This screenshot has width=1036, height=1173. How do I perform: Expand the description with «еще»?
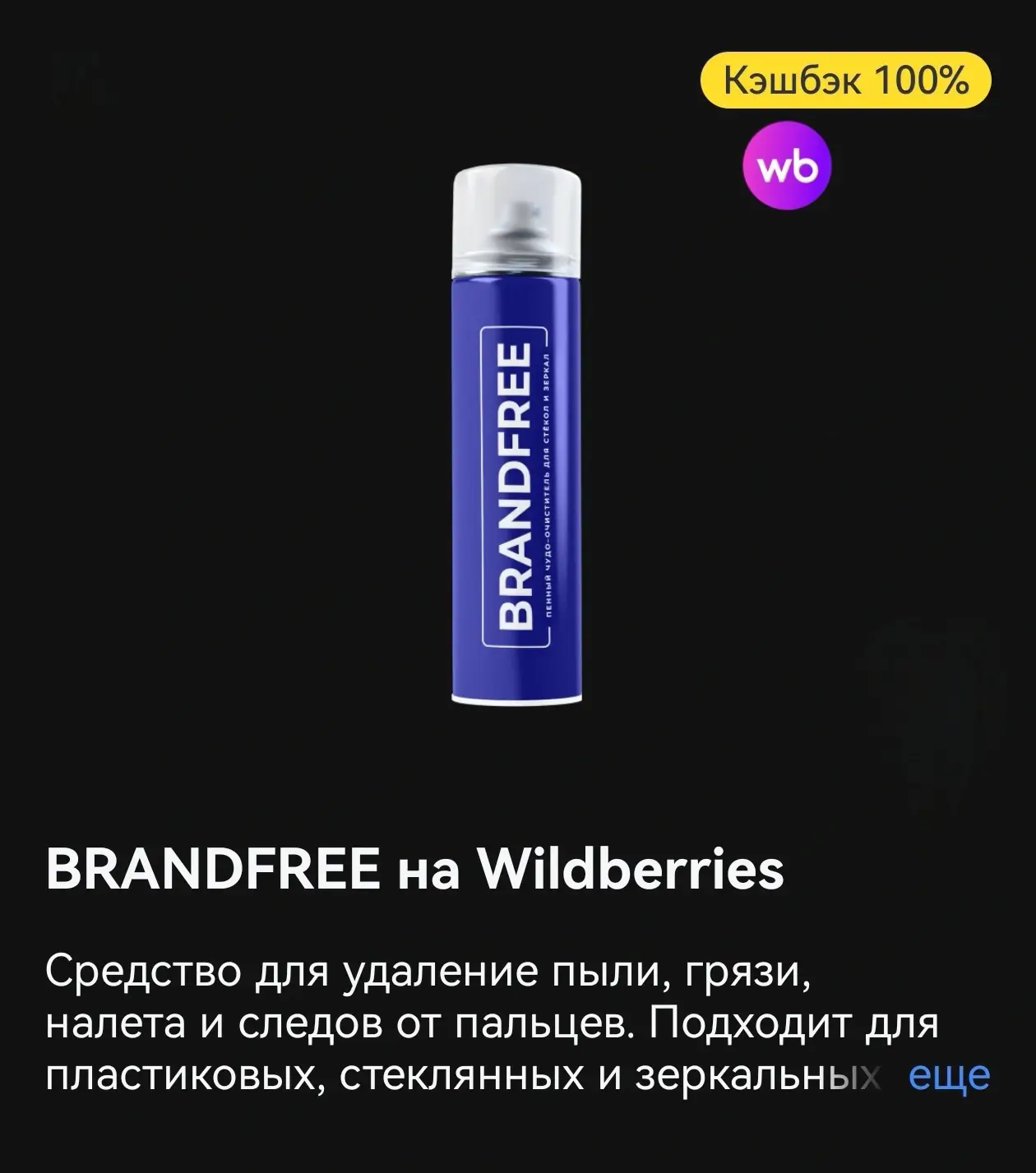pos(949,1076)
